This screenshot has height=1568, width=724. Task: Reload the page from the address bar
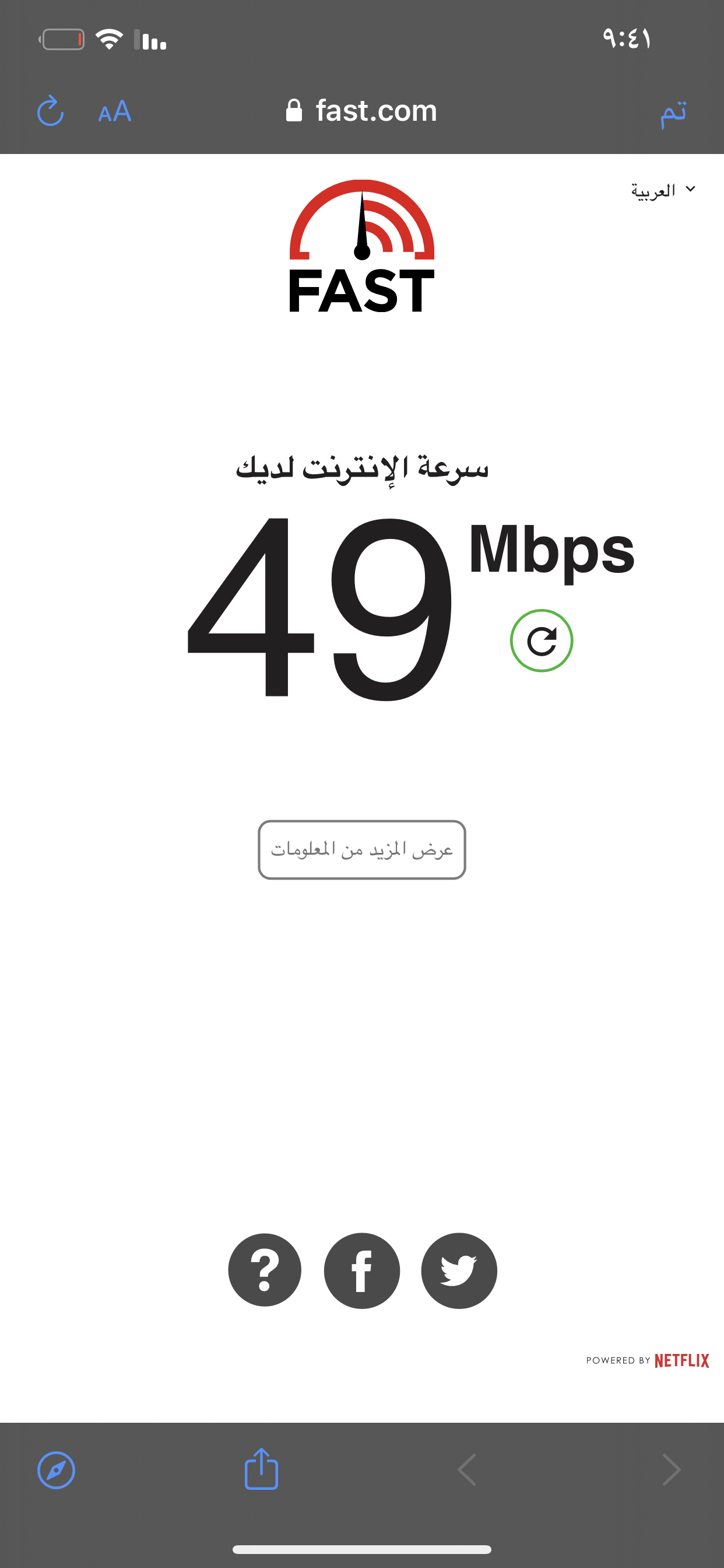click(51, 111)
